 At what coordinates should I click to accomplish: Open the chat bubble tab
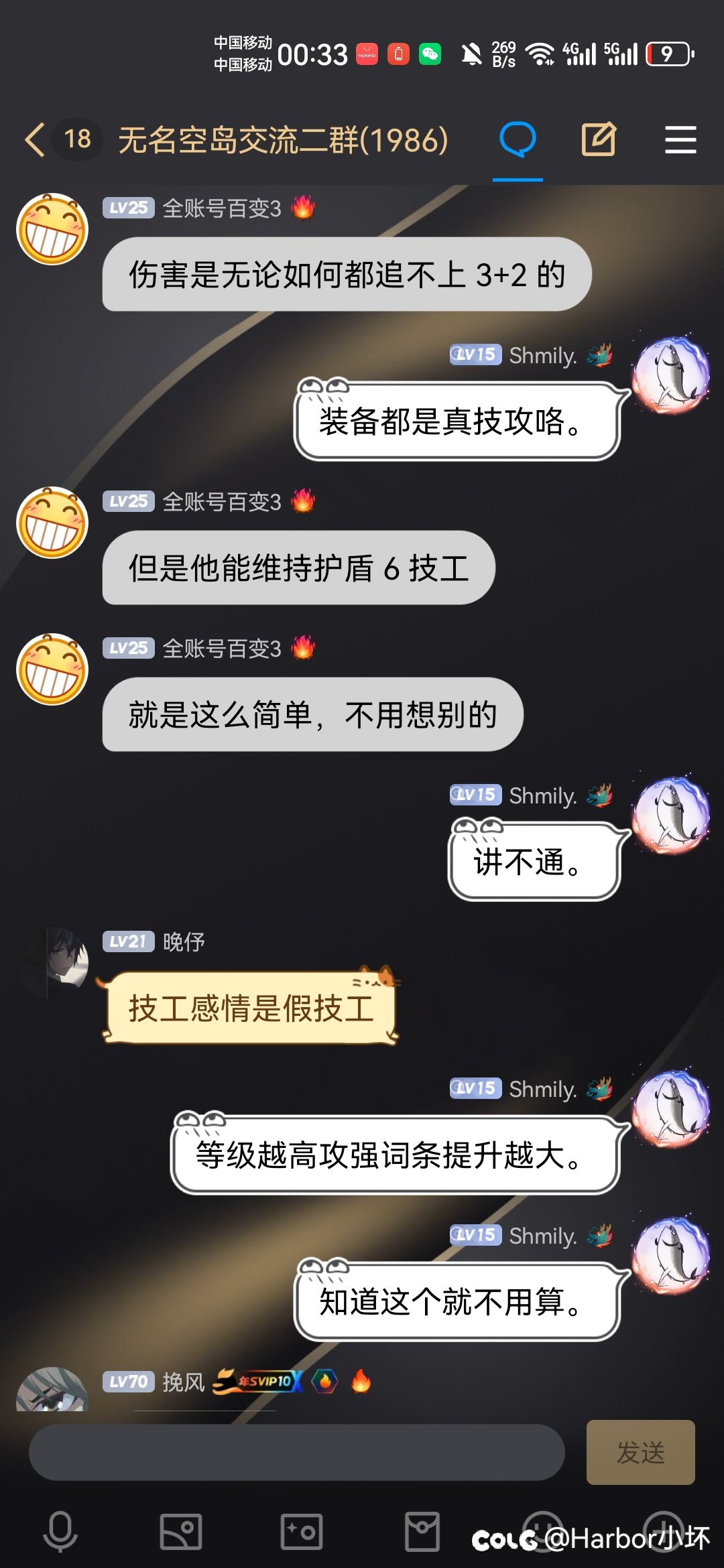(x=518, y=139)
